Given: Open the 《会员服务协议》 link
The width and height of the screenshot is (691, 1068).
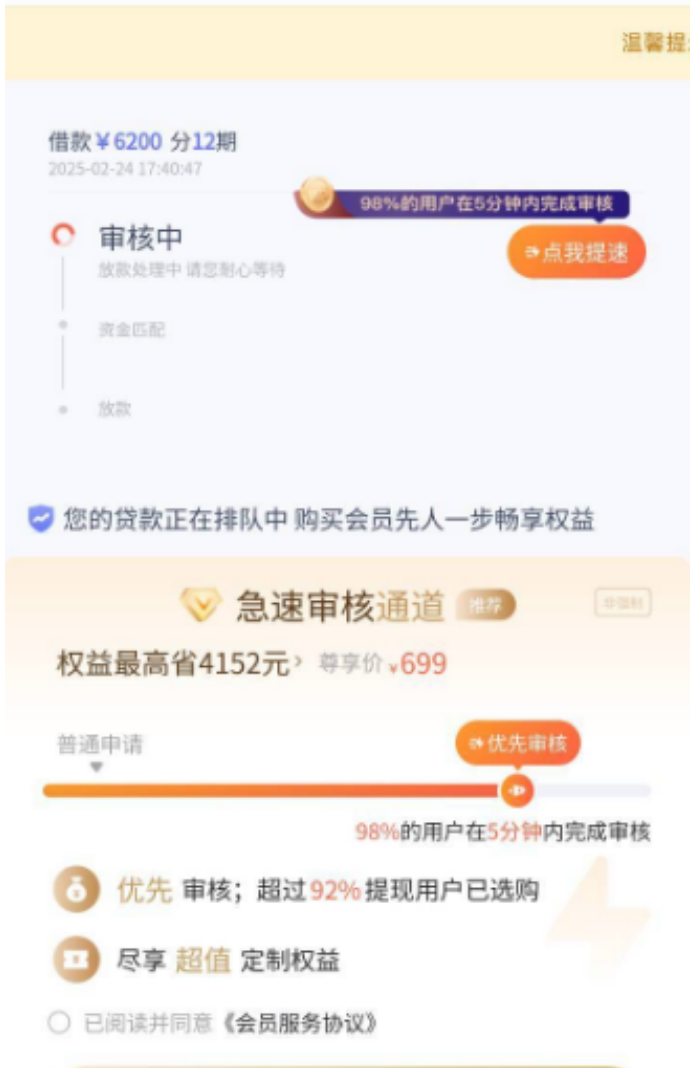Looking at the screenshot, I should click(x=301, y=1023).
